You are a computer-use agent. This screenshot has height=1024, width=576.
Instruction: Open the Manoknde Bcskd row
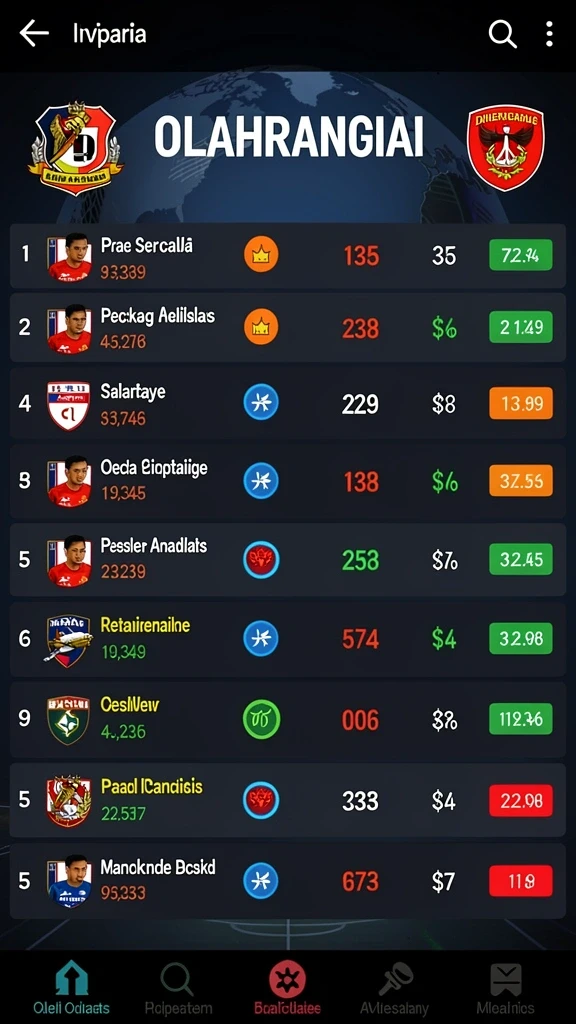[x=287, y=881]
